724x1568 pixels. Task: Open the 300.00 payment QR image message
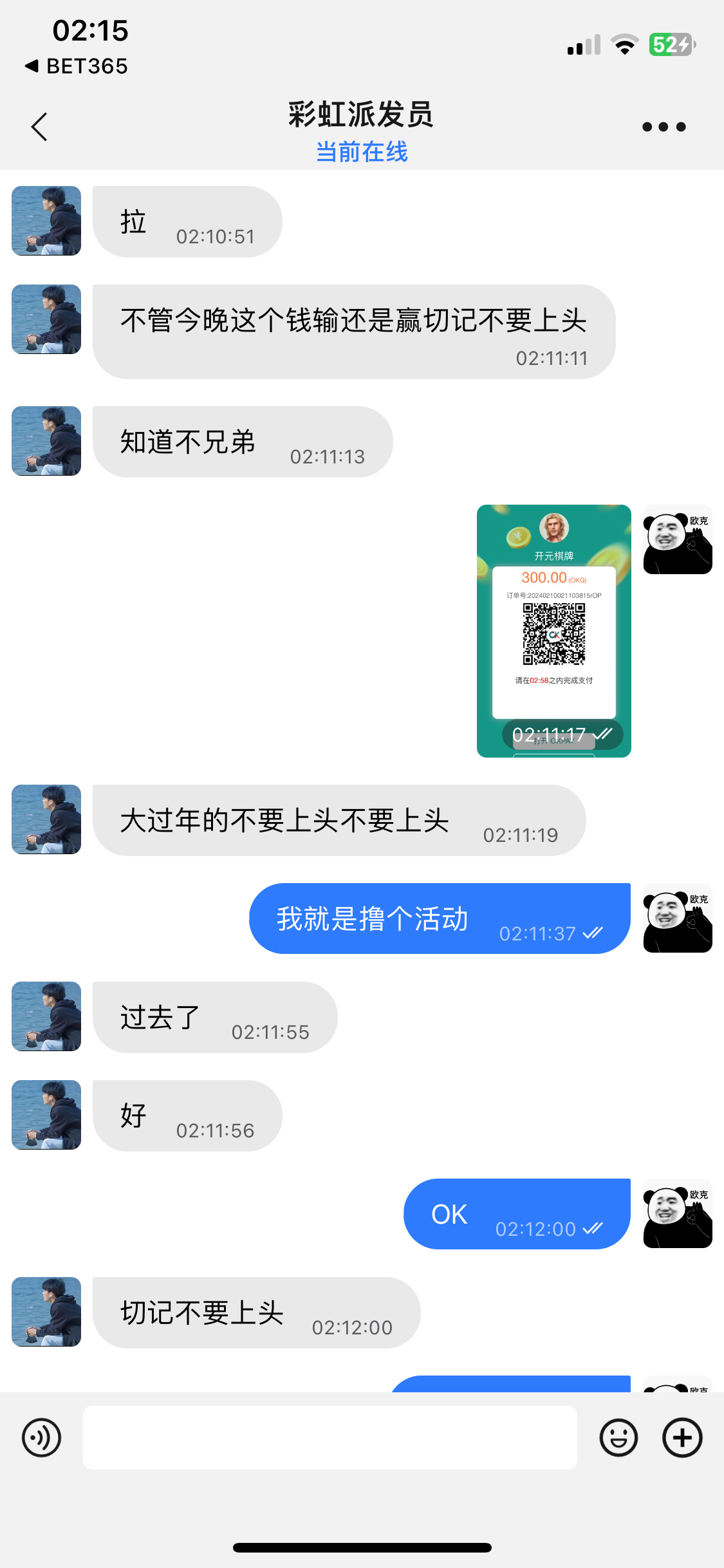(553, 630)
